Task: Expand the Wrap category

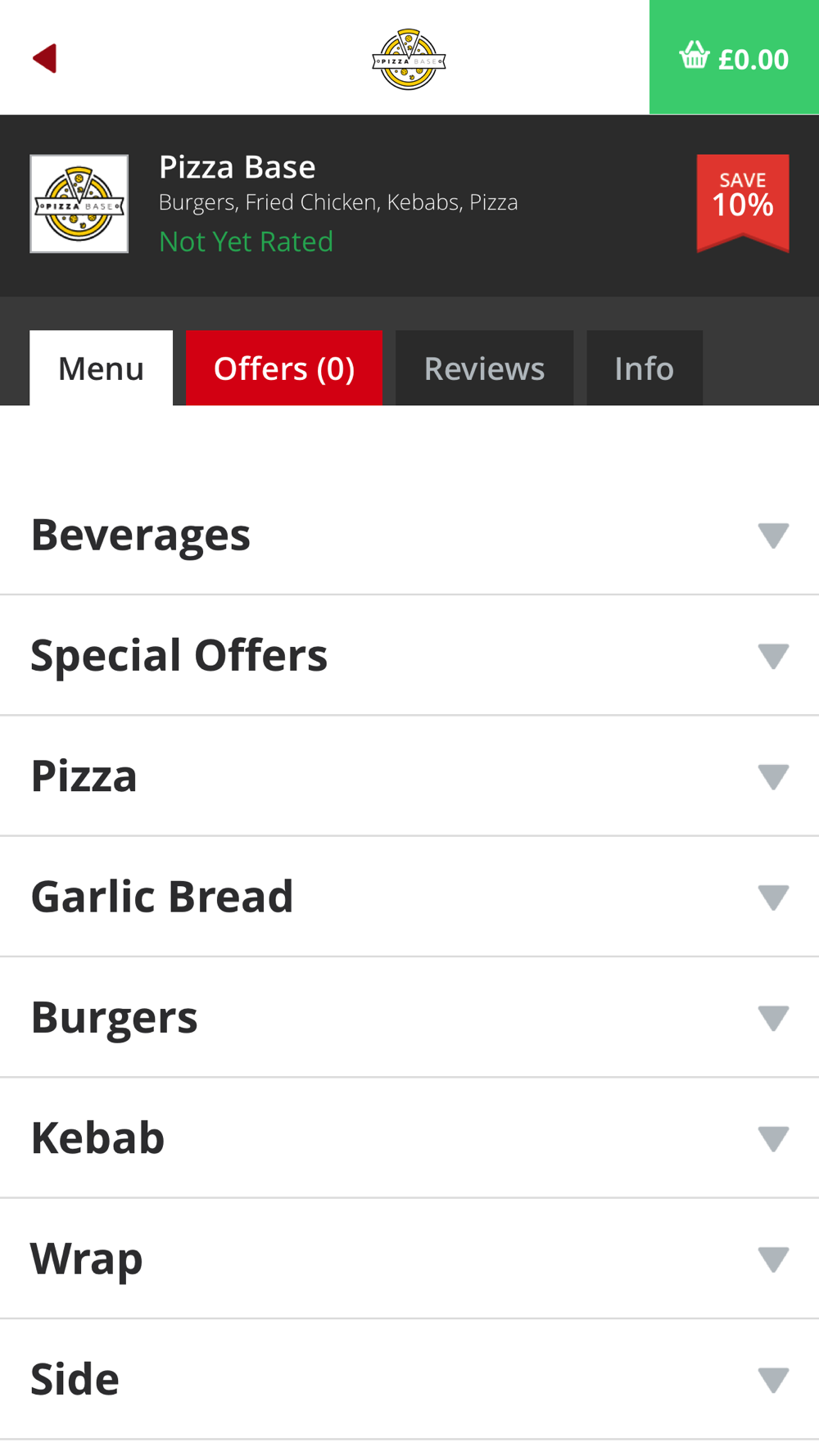Action: coord(409,1259)
